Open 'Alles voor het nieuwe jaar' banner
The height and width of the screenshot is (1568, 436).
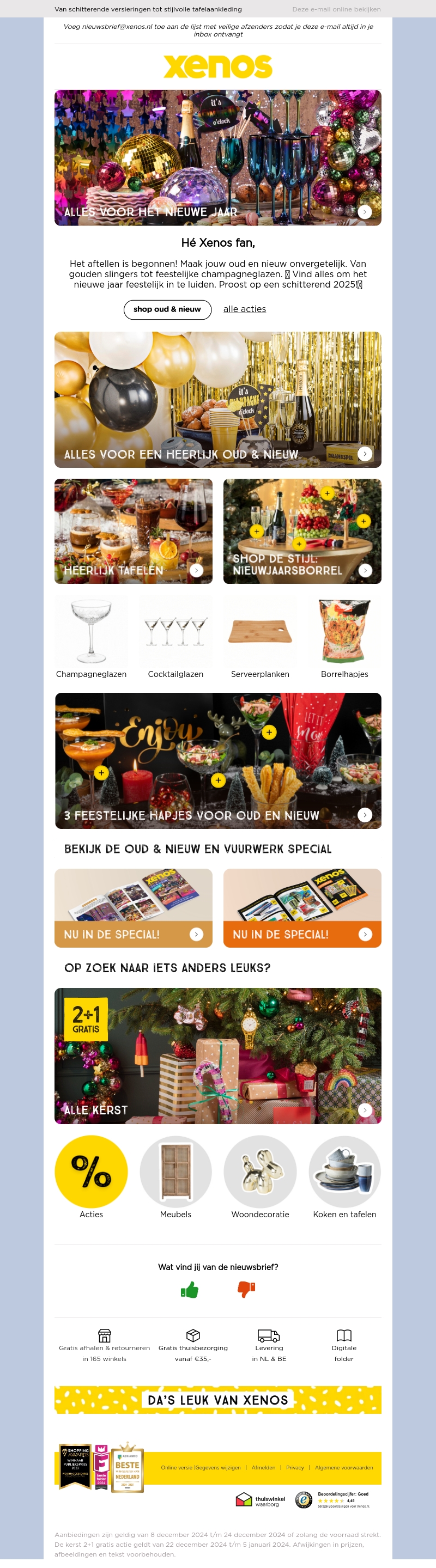pos(217,157)
